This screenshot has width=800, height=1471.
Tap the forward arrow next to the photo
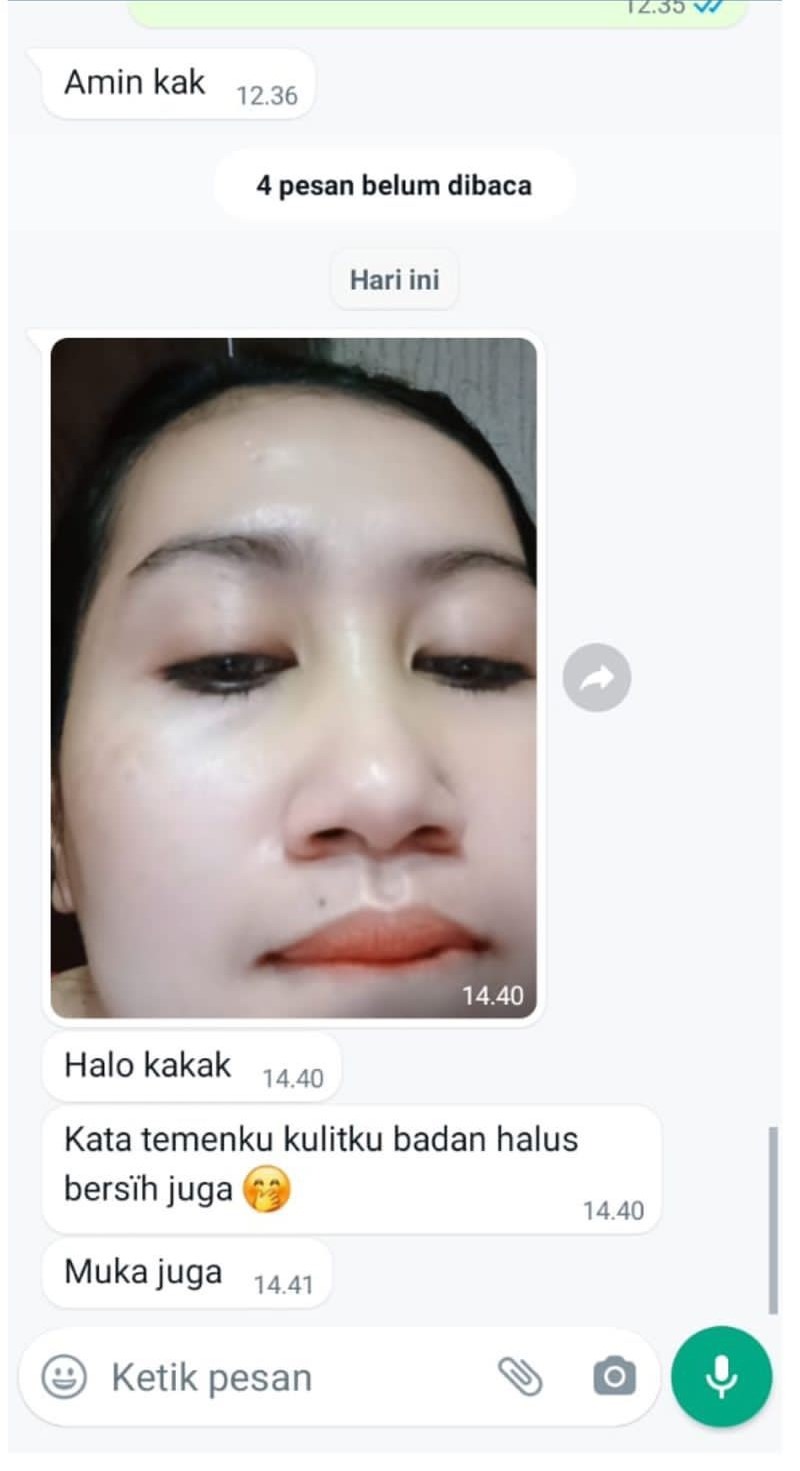point(597,676)
